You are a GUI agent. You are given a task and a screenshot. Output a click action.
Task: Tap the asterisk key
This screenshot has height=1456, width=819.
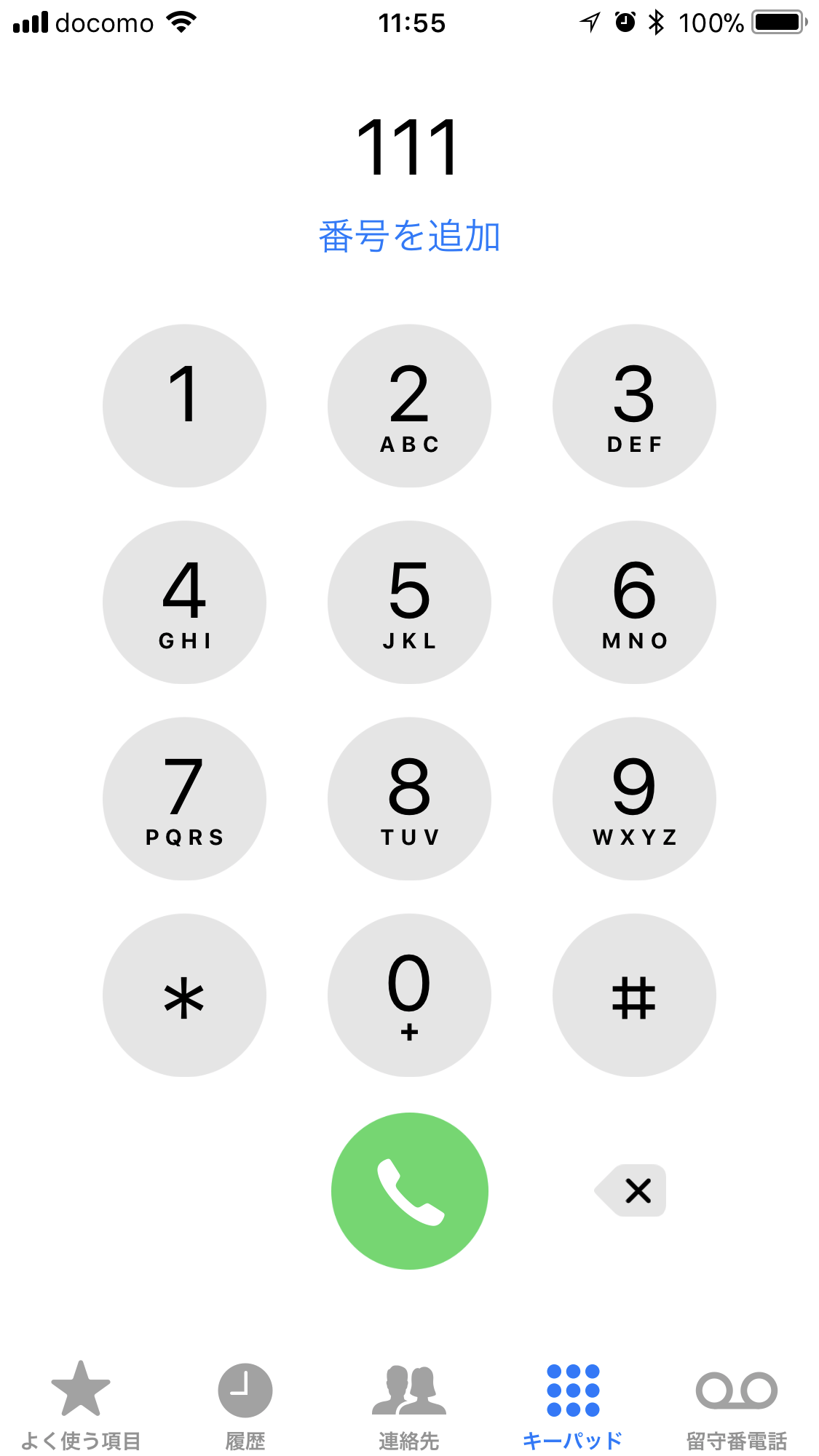(x=184, y=995)
